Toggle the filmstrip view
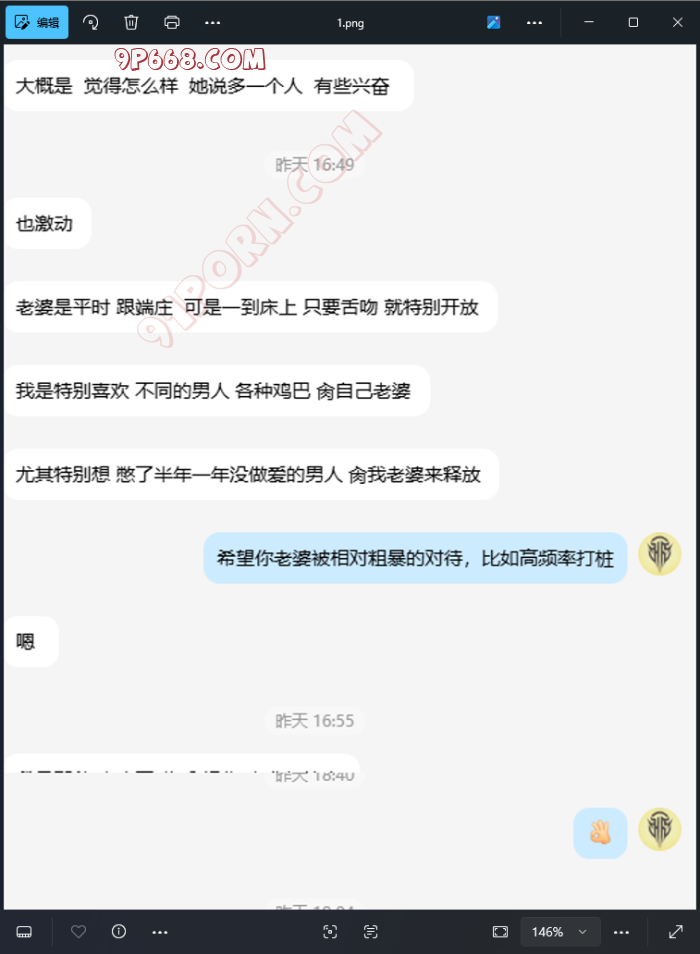 [x=24, y=931]
